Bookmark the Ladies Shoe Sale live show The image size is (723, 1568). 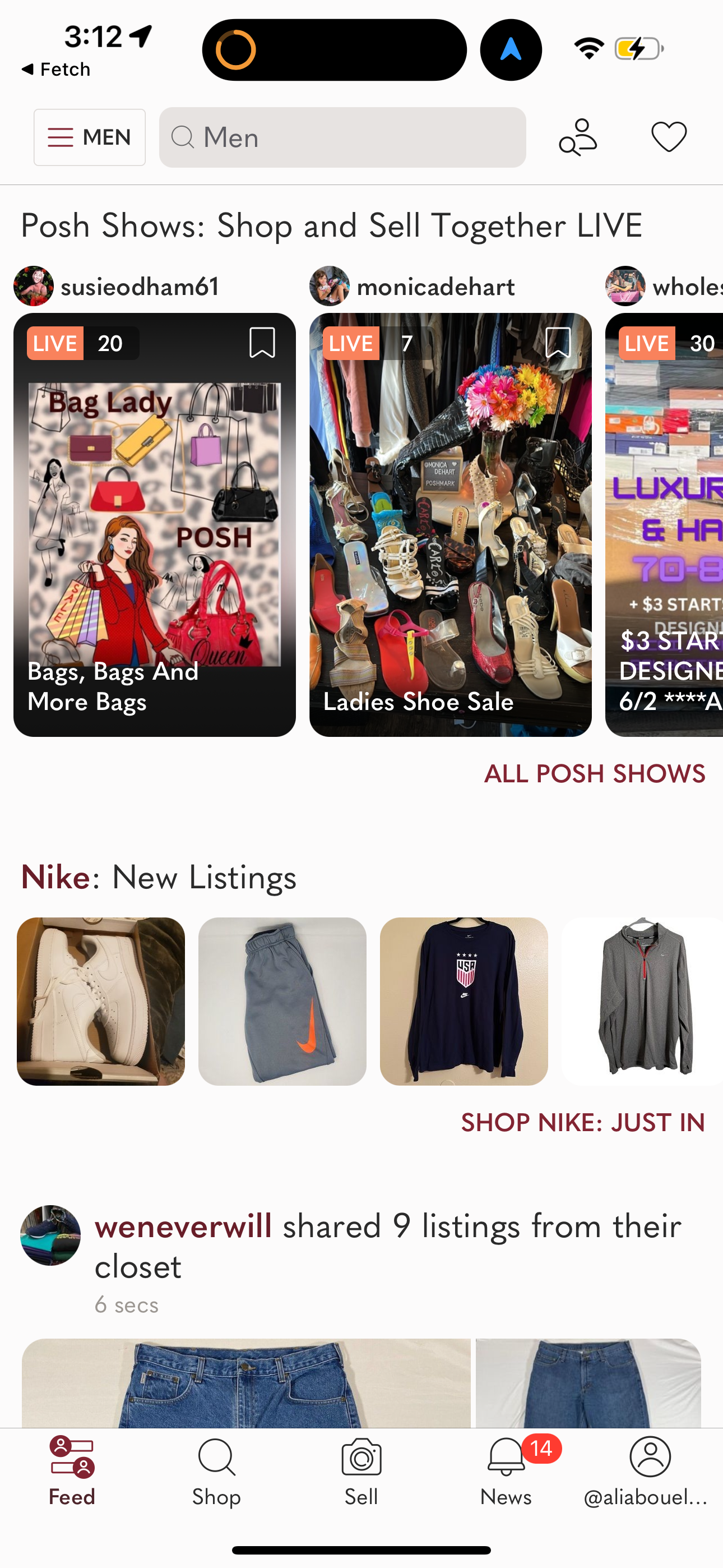[560, 344]
